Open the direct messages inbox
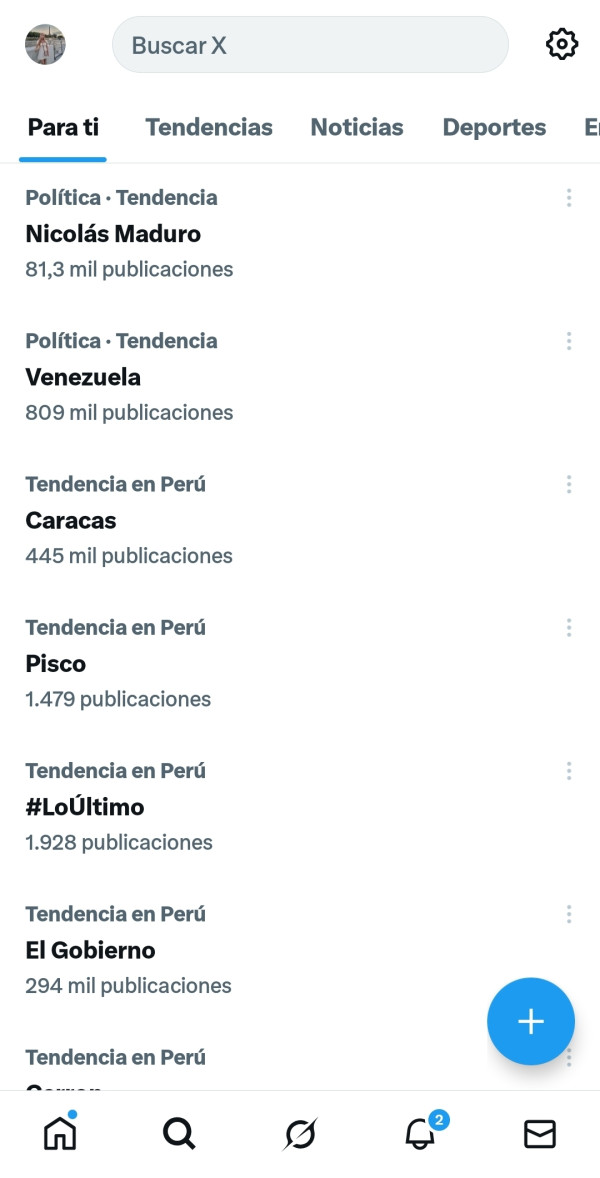Screen dimensions: 600x1178 click(540, 1133)
